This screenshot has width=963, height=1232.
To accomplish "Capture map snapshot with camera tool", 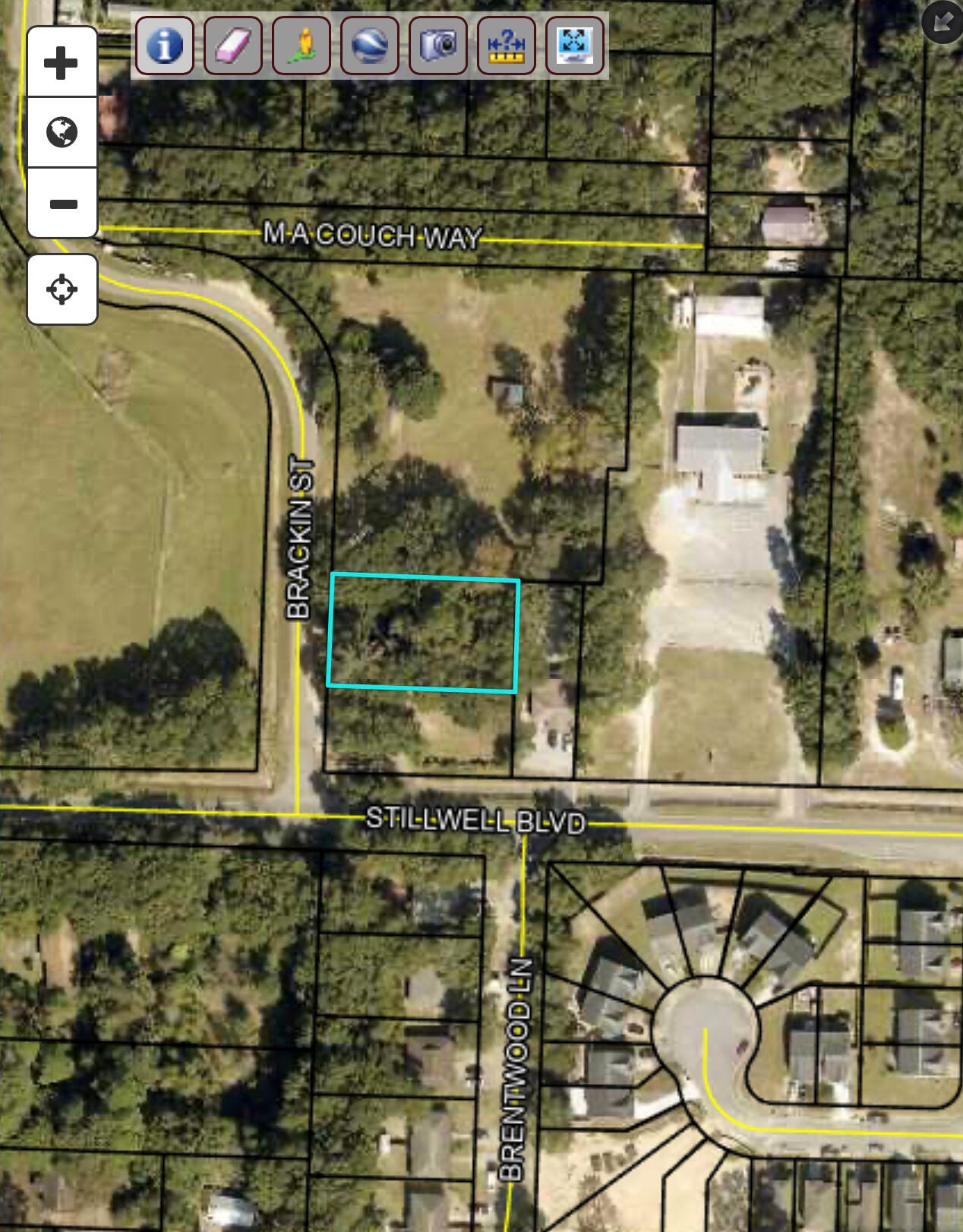I will point(438,46).
